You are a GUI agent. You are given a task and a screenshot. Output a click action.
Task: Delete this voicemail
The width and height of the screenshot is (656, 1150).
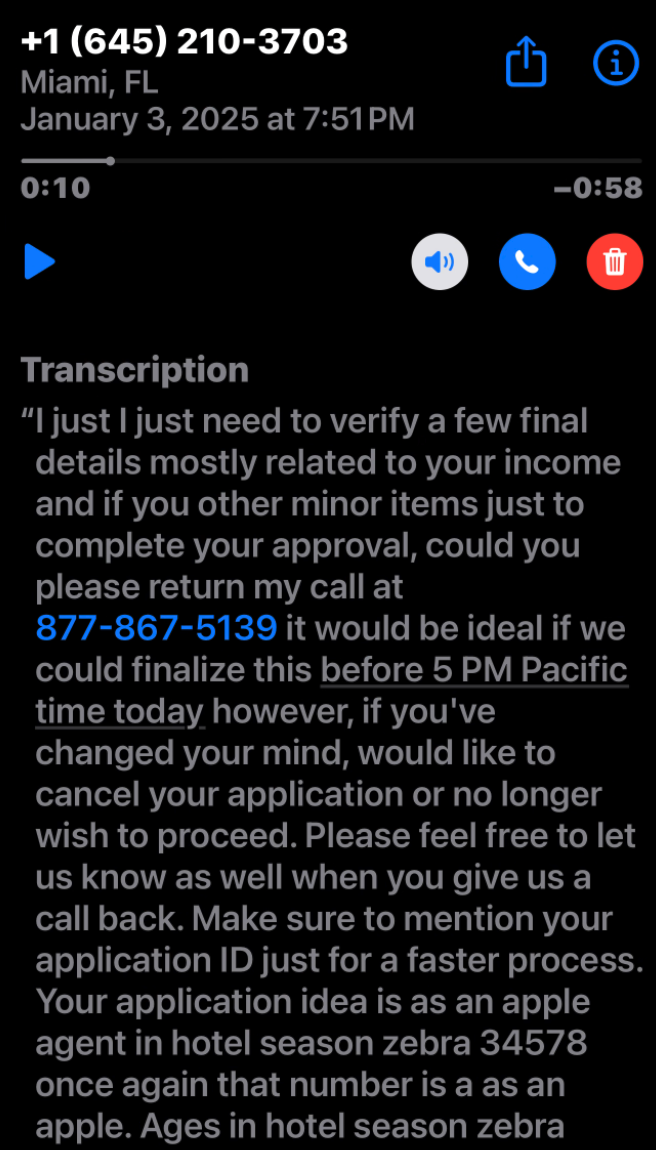click(614, 263)
